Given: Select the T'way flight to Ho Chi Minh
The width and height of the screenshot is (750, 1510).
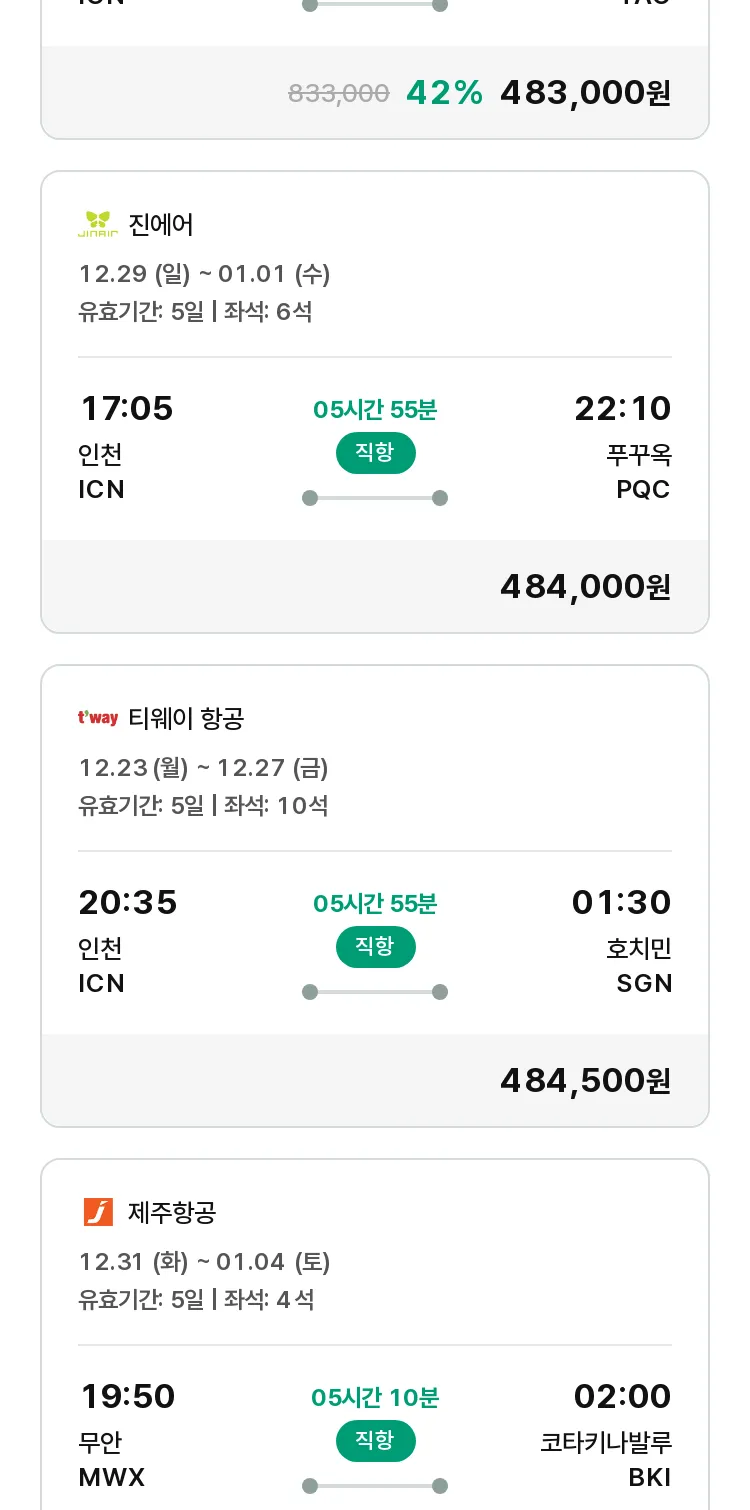Looking at the screenshot, I should pos(375,896).
